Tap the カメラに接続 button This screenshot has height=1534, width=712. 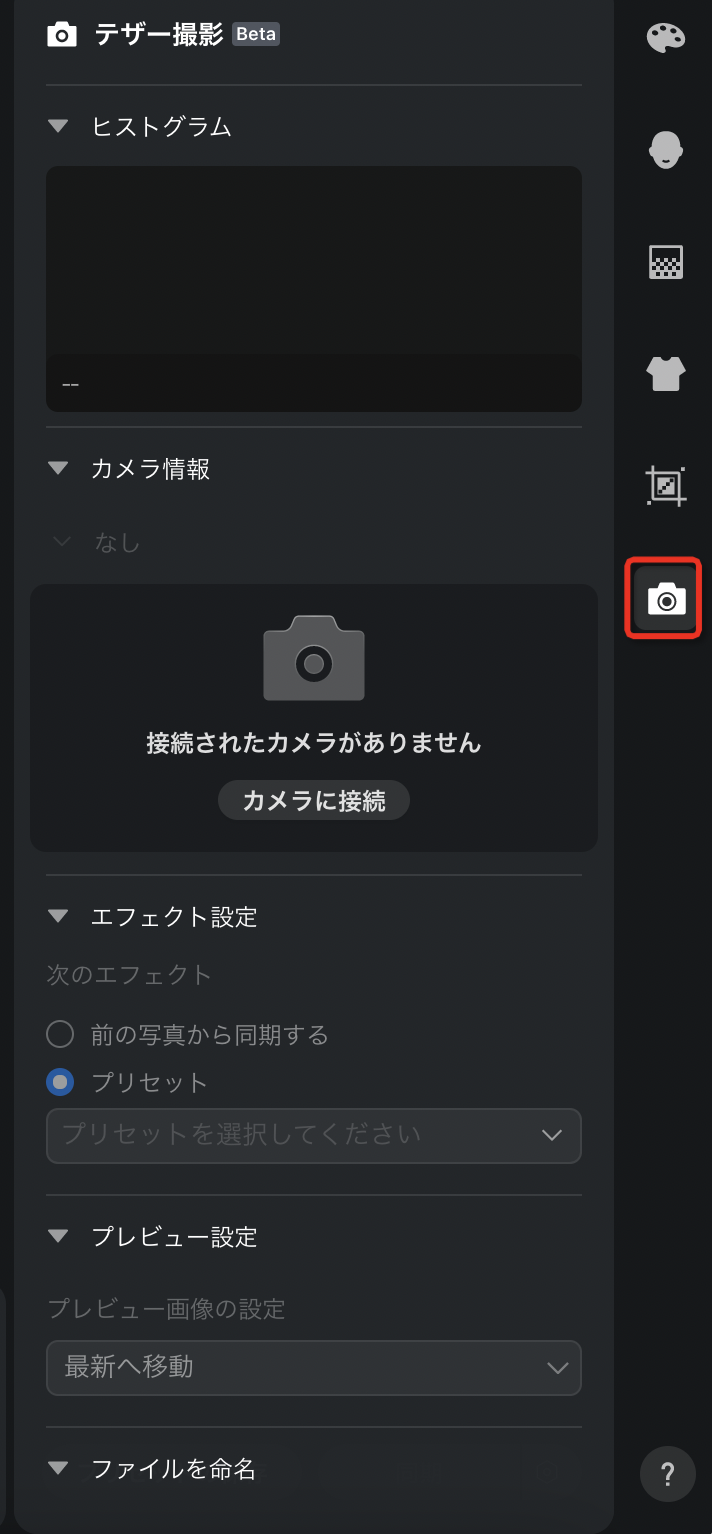[x=314, y=801]
